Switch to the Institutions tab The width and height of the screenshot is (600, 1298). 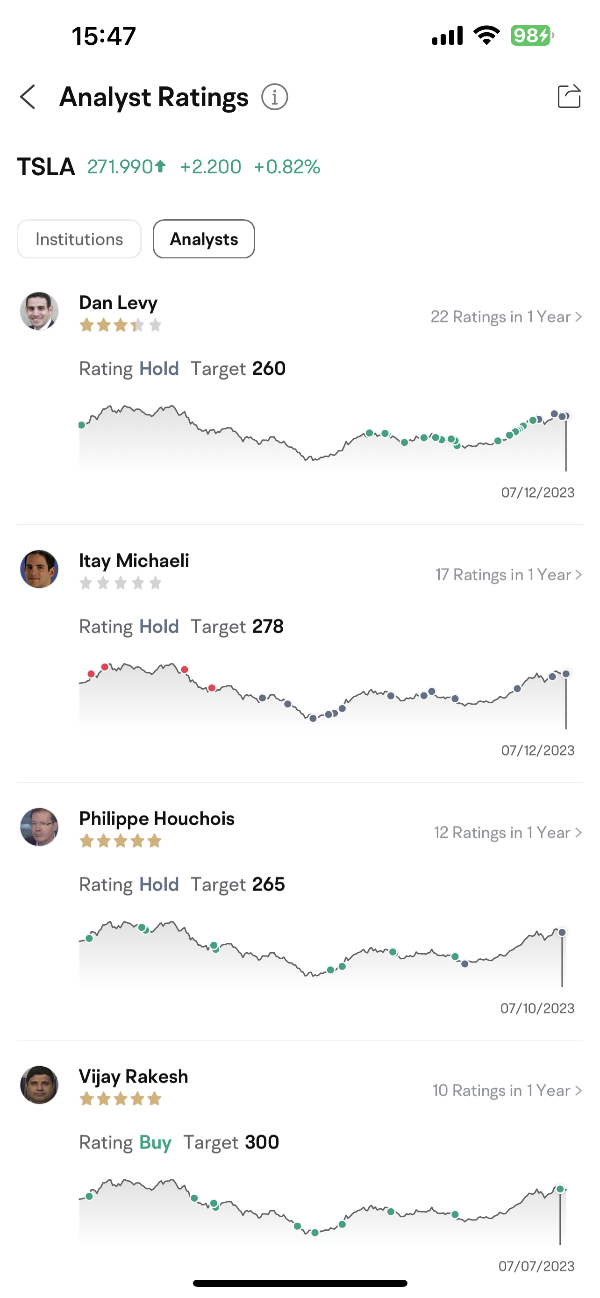(79, 239)
